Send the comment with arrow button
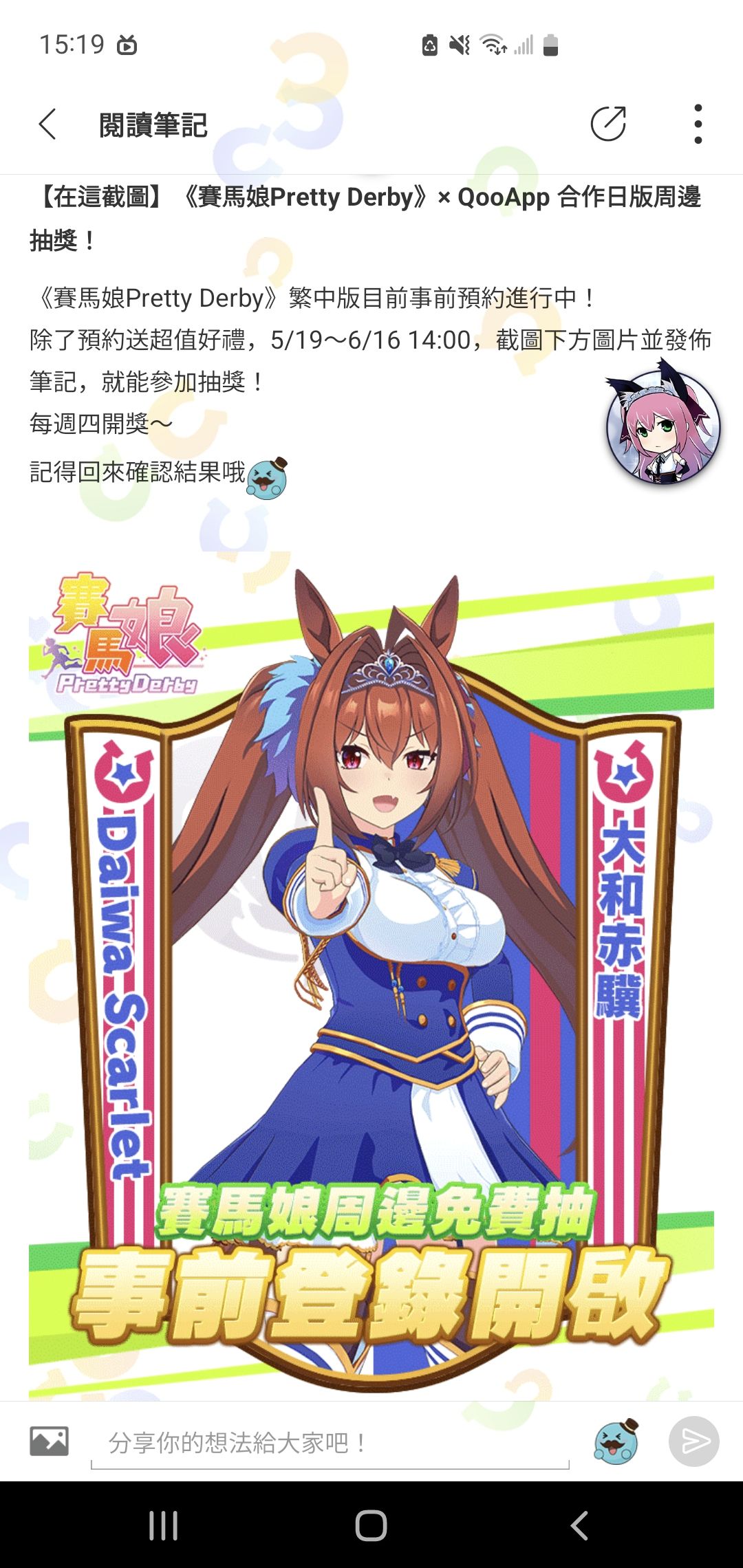The width and height of the screenshot is (743, 1568). tap(693, 1441)
